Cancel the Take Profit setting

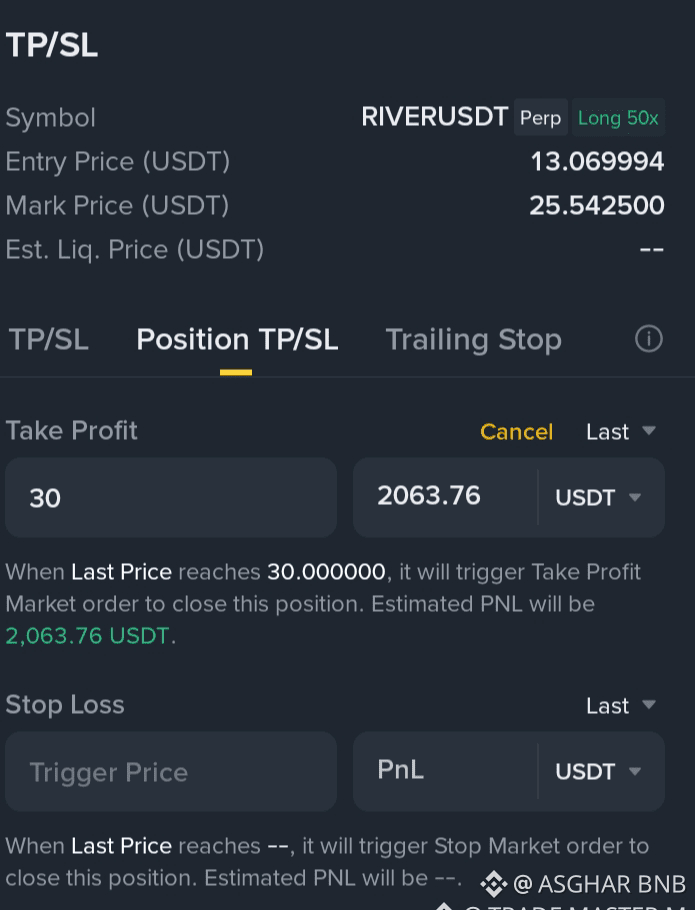point(516,431)
